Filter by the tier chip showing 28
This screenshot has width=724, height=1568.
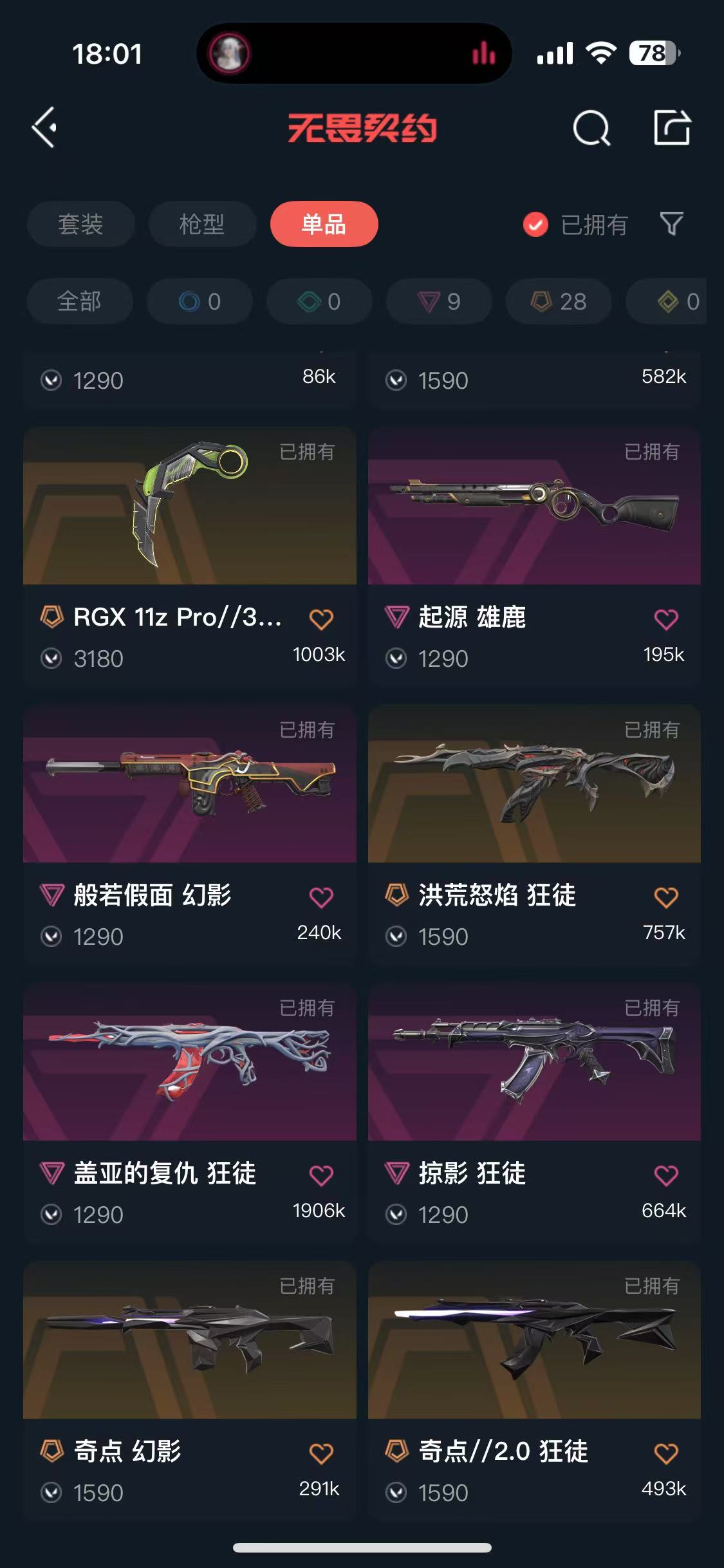click(x=559, y=301)
